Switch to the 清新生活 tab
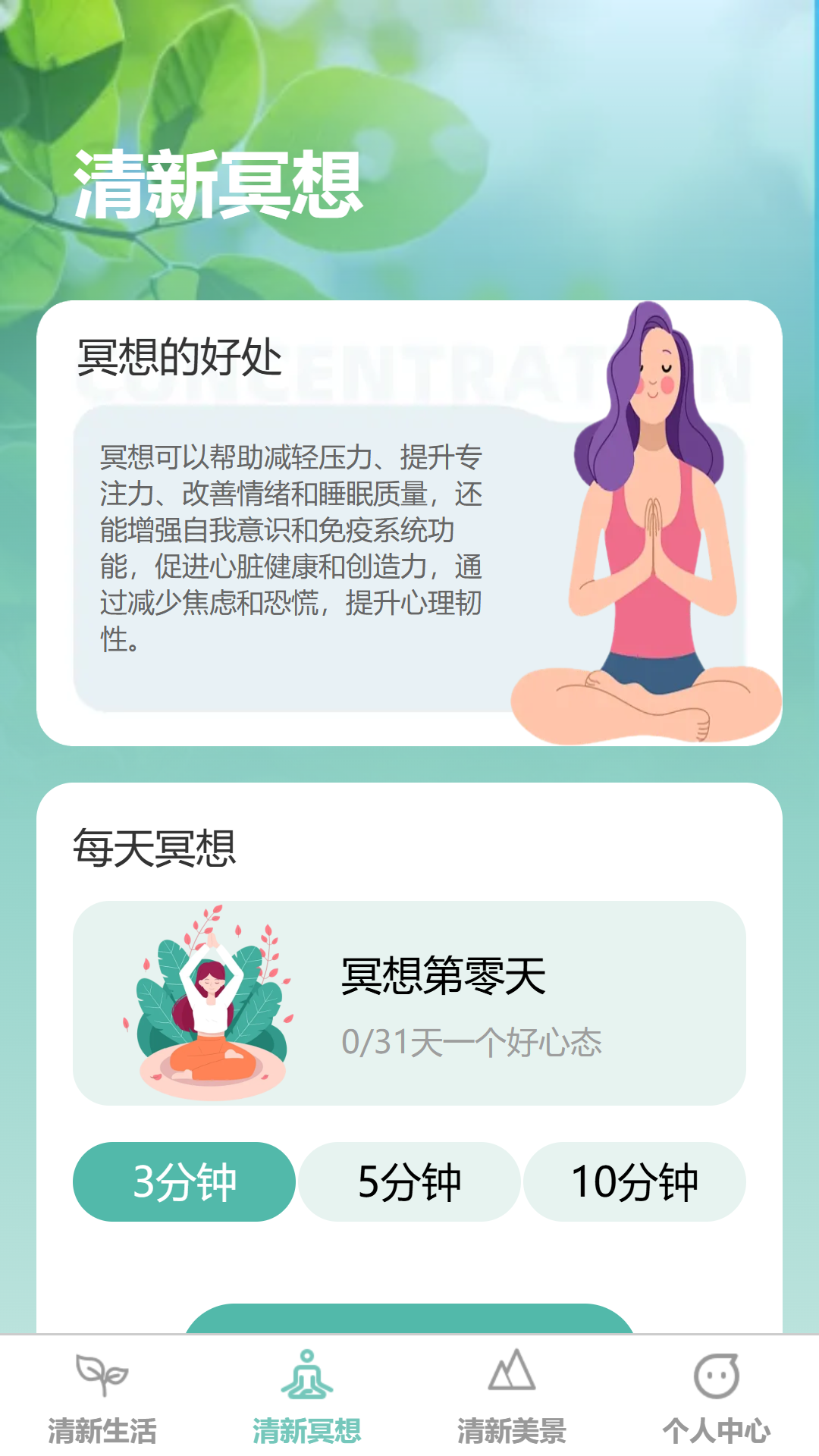This screenshot has height=1456, width=819. coord(102,1397)
